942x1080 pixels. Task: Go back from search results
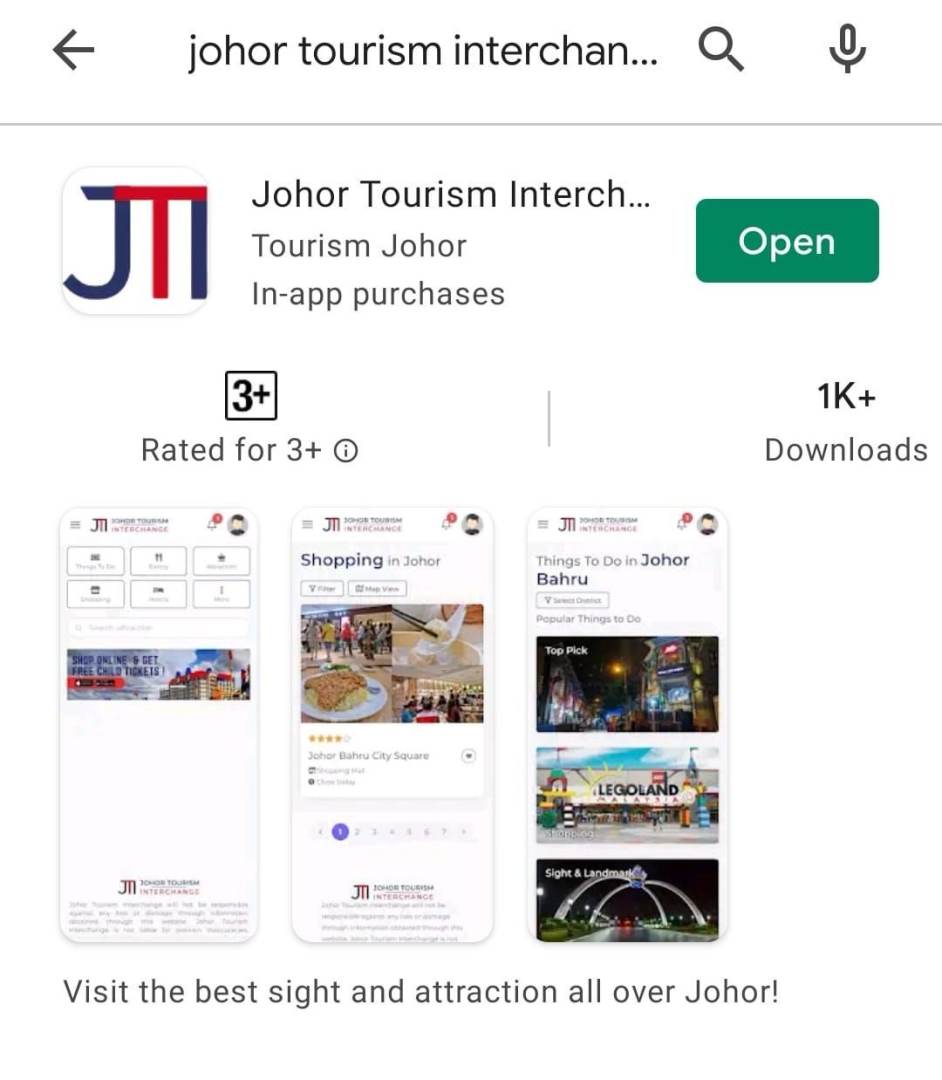(x=73, y=50)
